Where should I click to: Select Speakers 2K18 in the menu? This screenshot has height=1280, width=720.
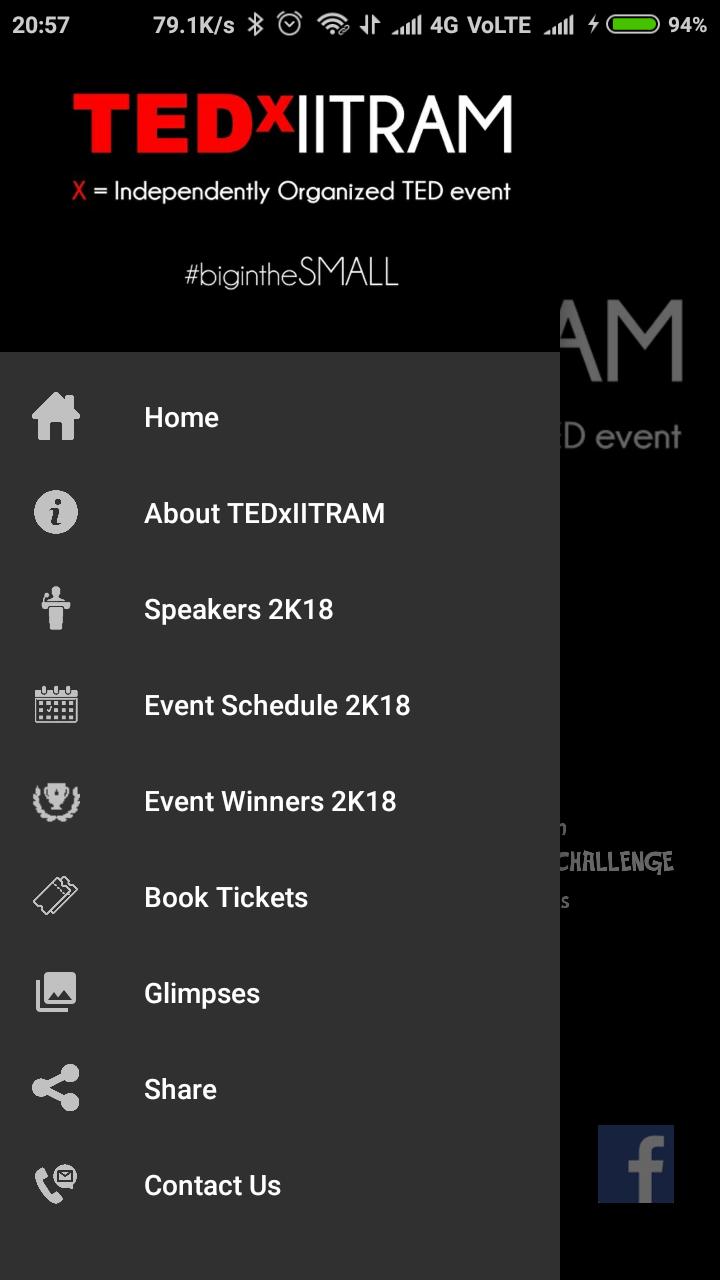[238, 609]
